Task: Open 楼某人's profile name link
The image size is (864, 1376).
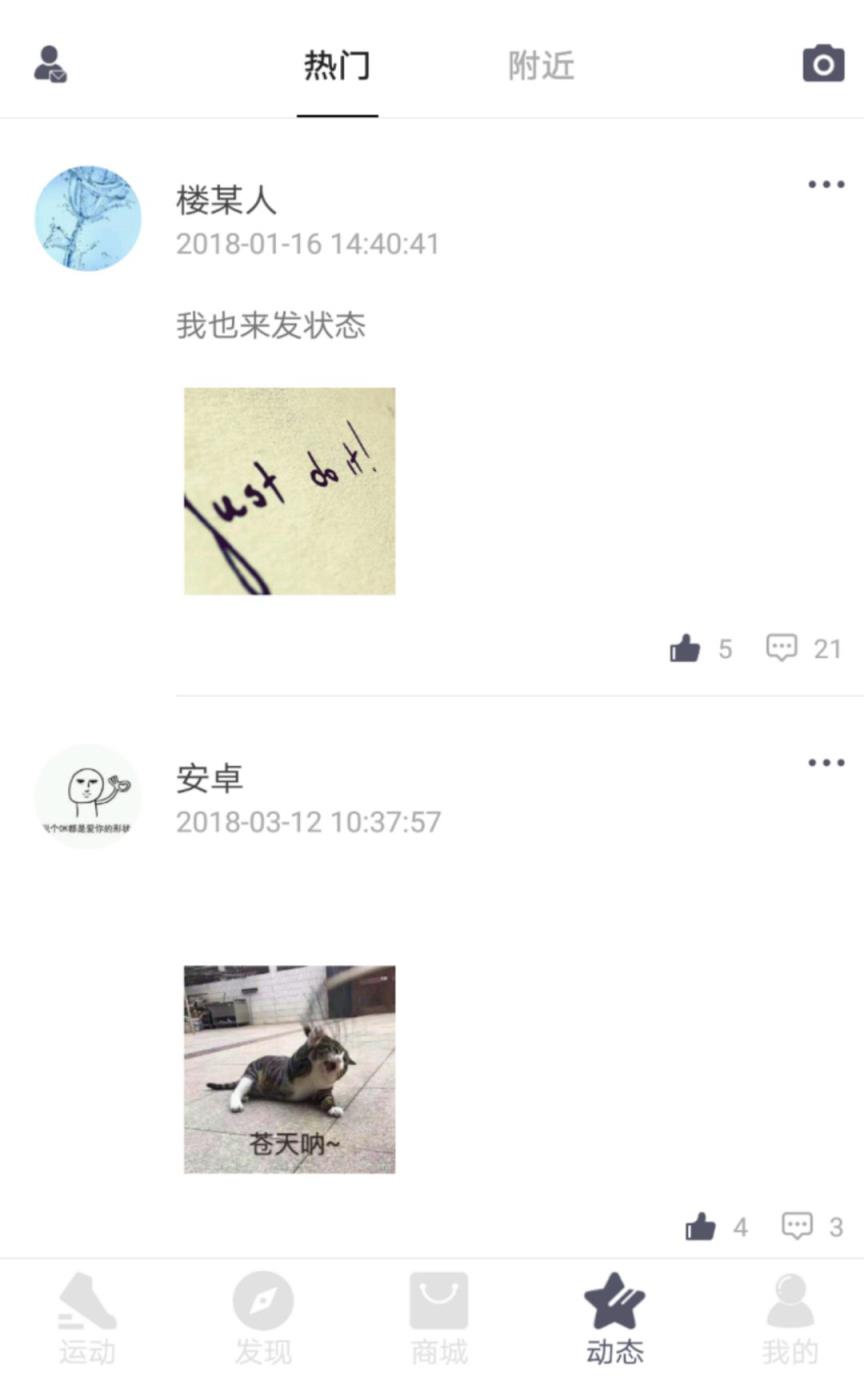Action: 225,200
